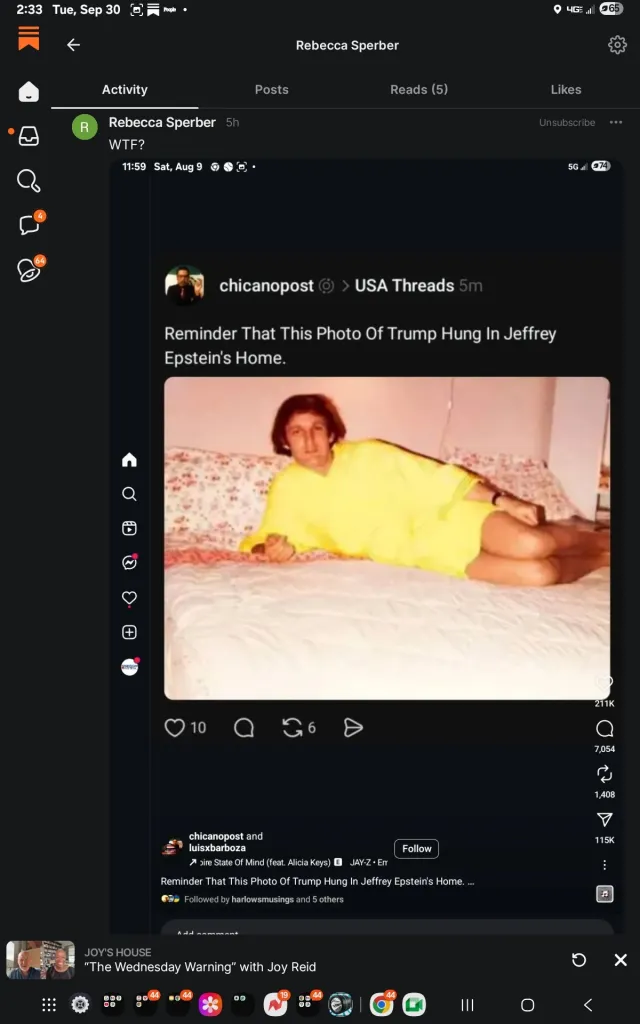This screenshot has width=640, height=1024.
Task: Switch to the Reads (5) tab
Action: [418, 89]
